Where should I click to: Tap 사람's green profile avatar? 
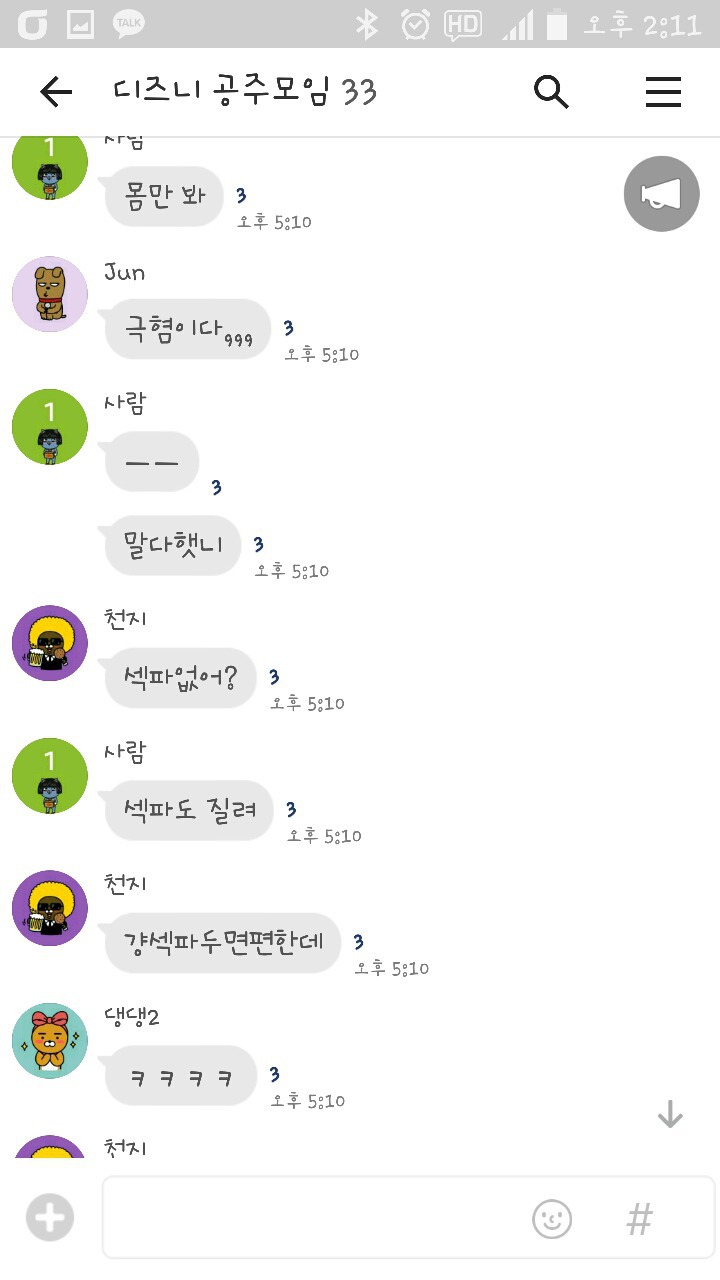click(x=49, y=426)
